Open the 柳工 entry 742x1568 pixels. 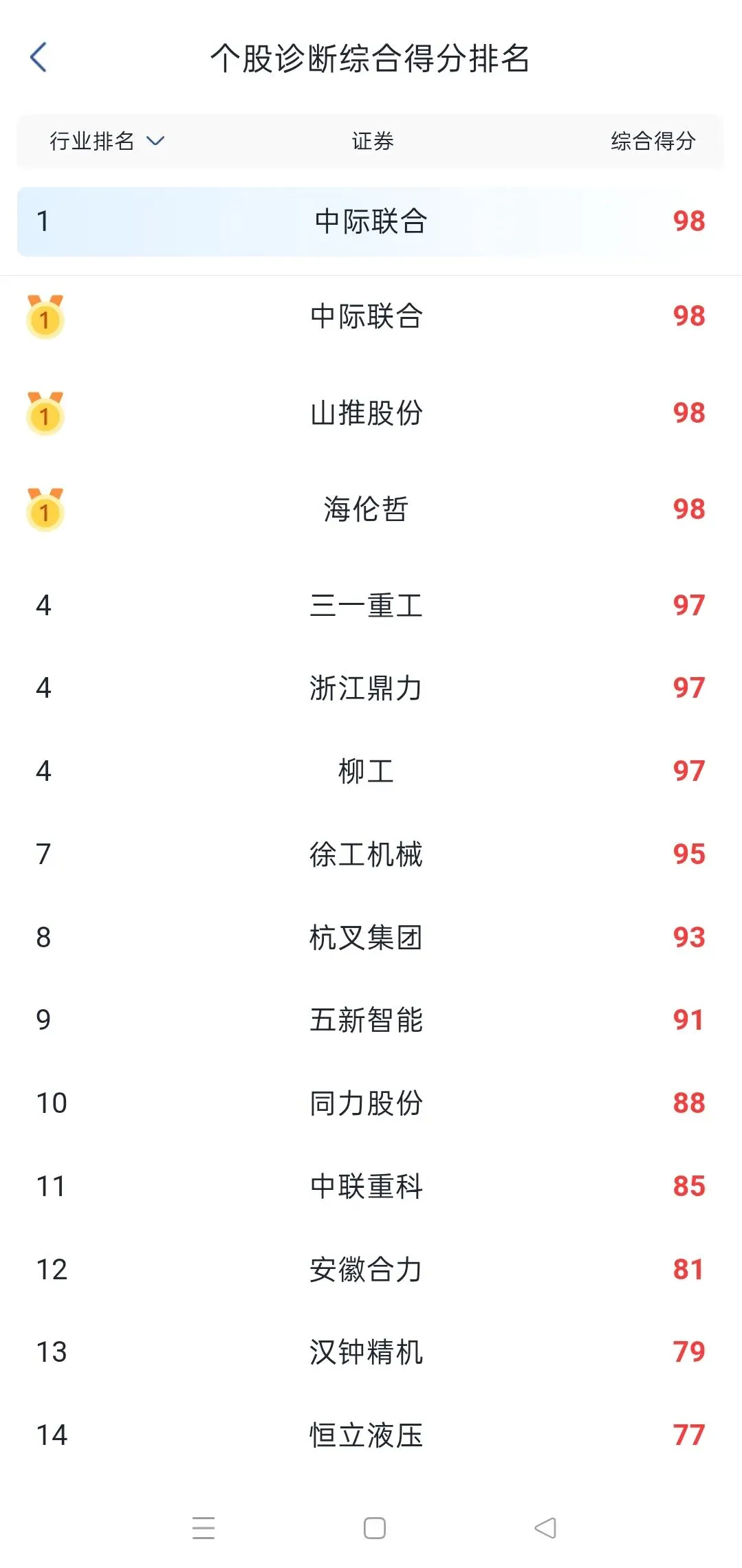tap(371, 771)
